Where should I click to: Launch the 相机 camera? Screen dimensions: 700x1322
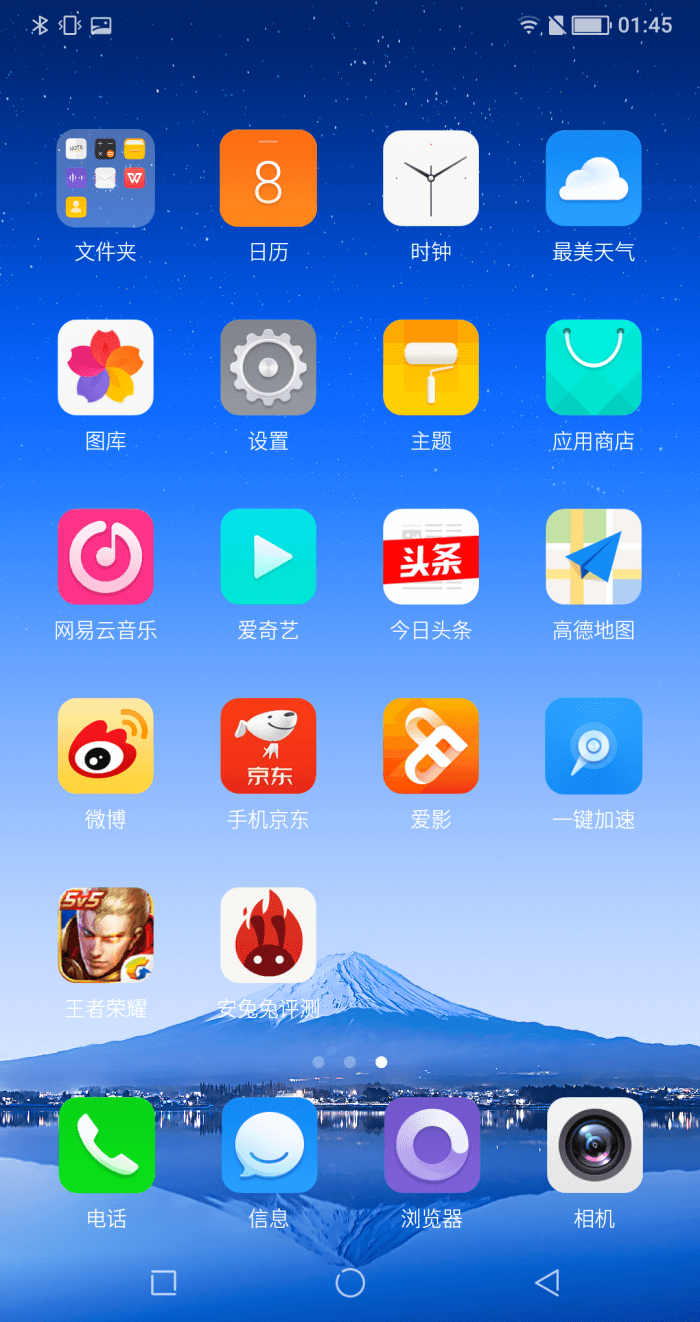(594, 1145)
